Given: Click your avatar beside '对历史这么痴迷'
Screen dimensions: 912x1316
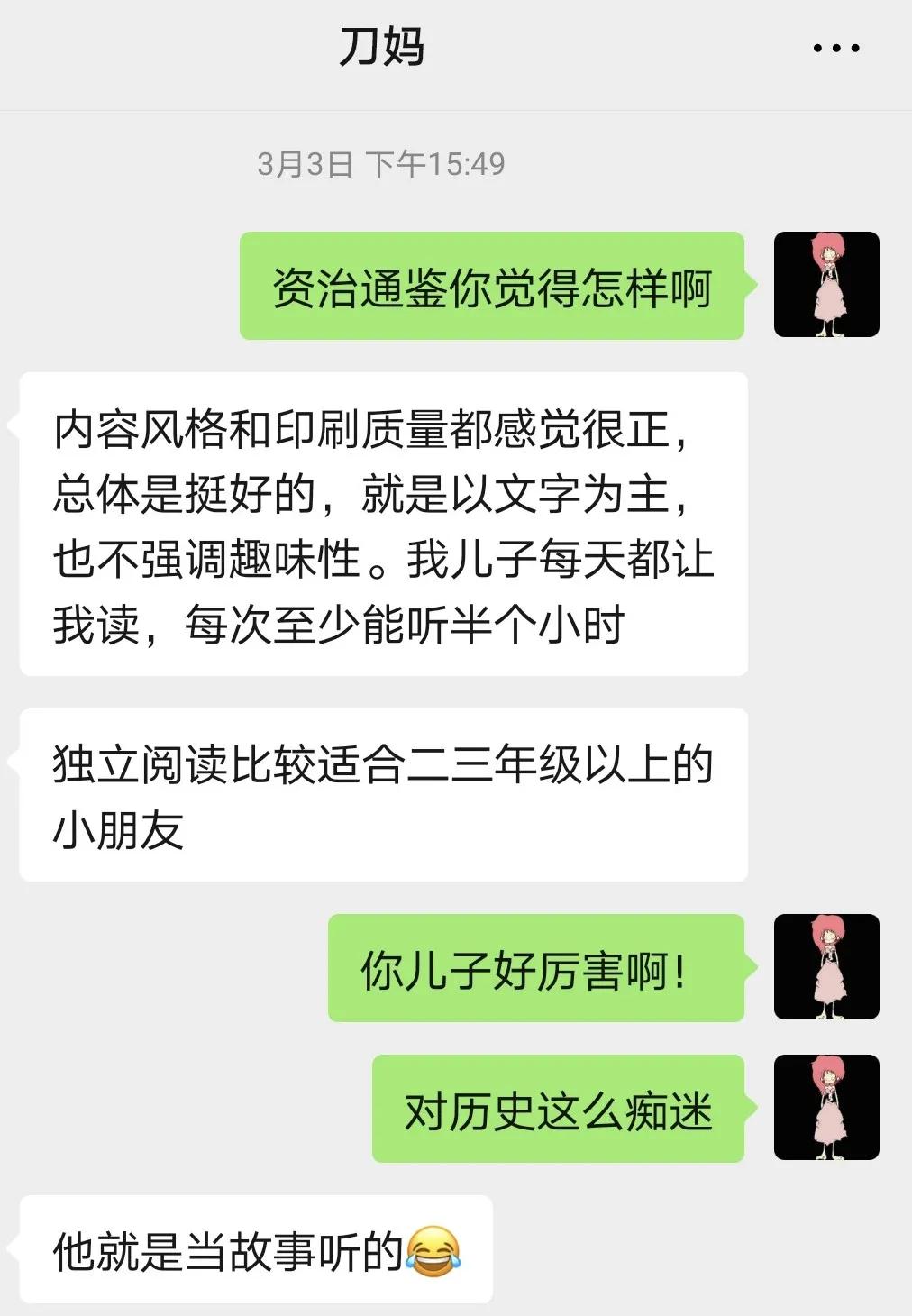Looking at the screenshot, I should point(827,1109).
